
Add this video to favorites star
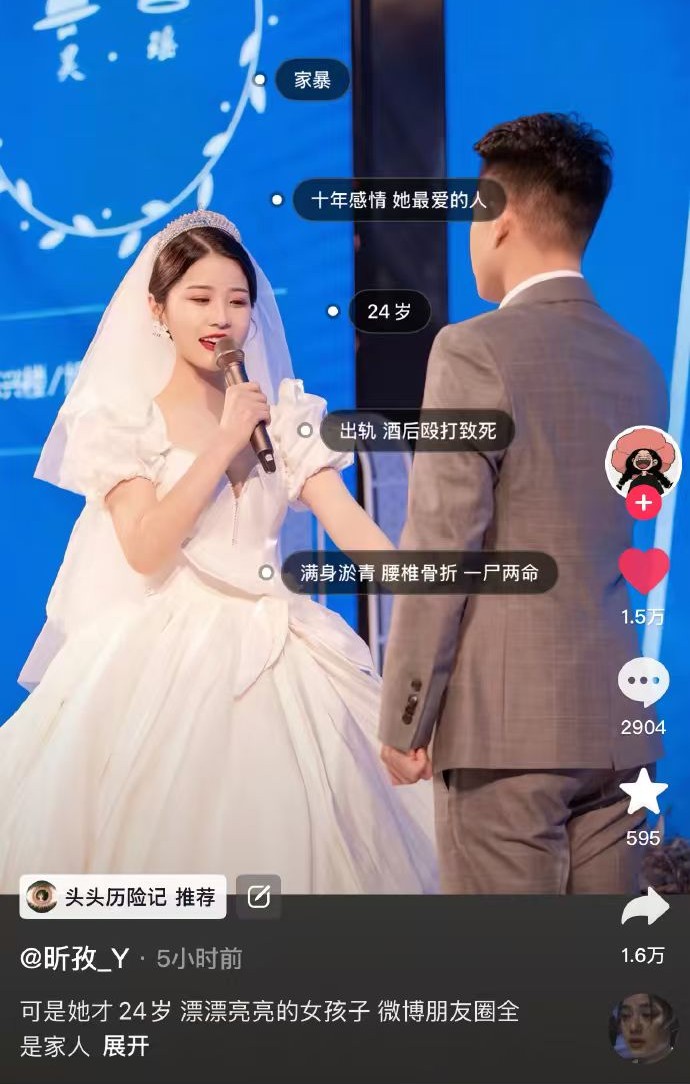pos(643,793)
